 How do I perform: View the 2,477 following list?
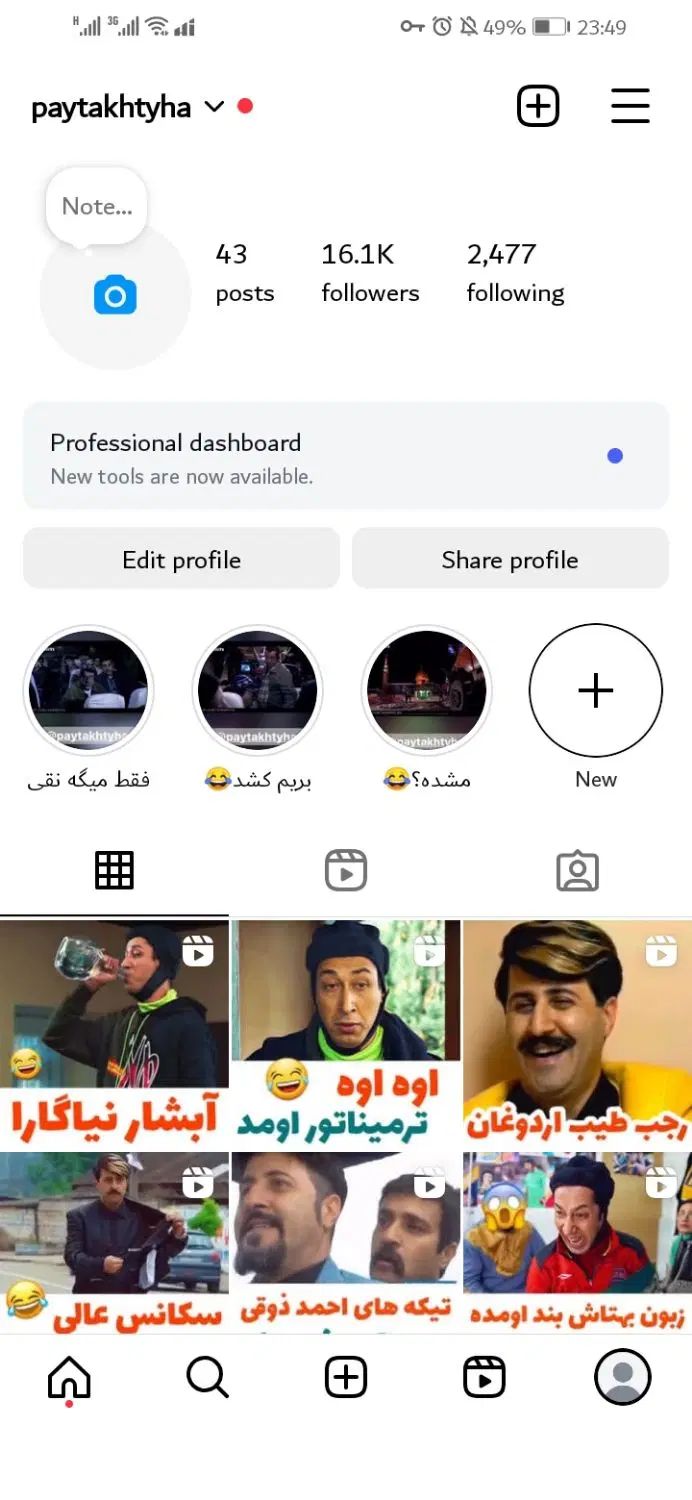(x=515, y=272)
